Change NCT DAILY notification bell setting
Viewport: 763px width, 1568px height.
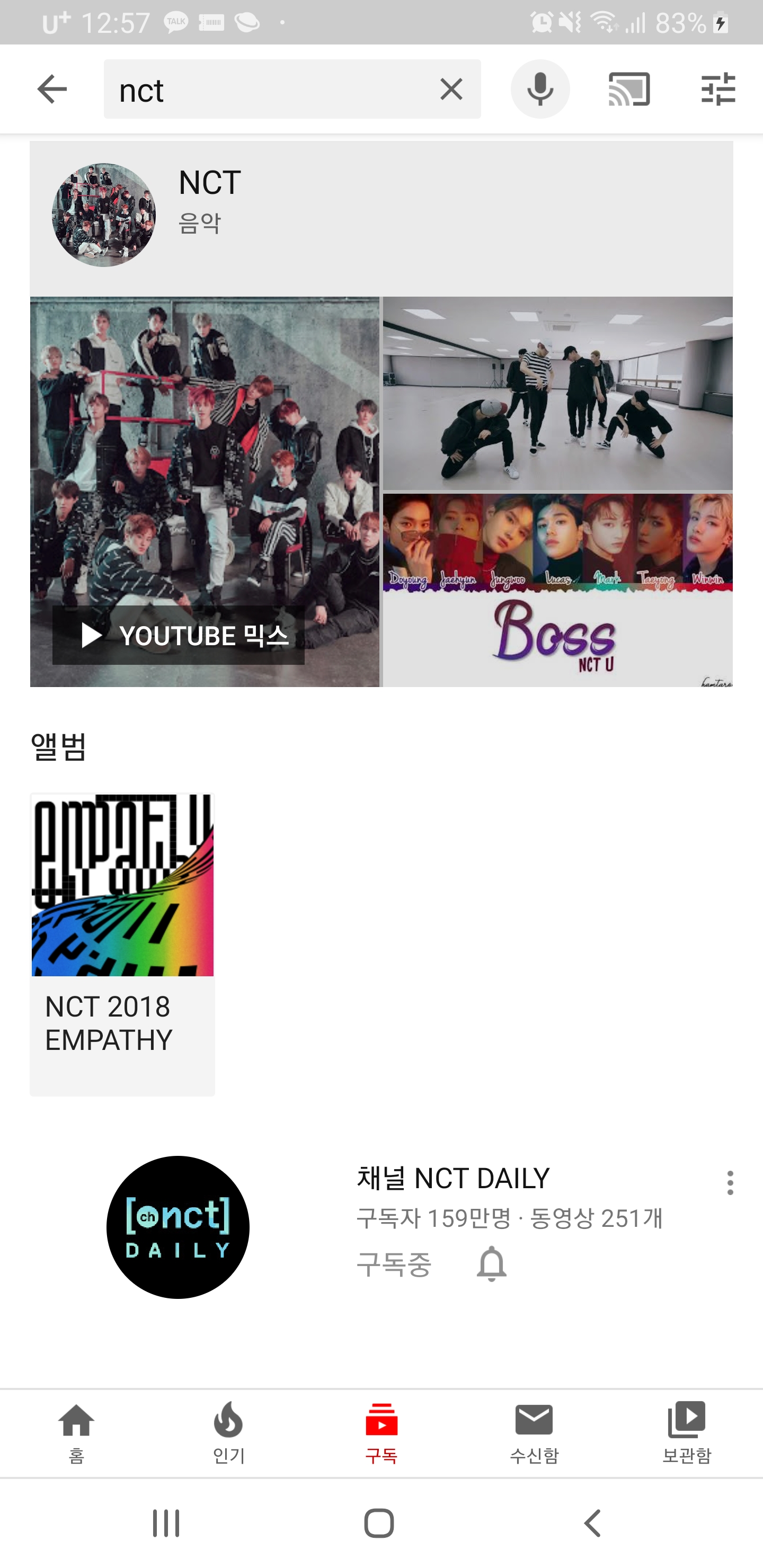(491, 1264)
